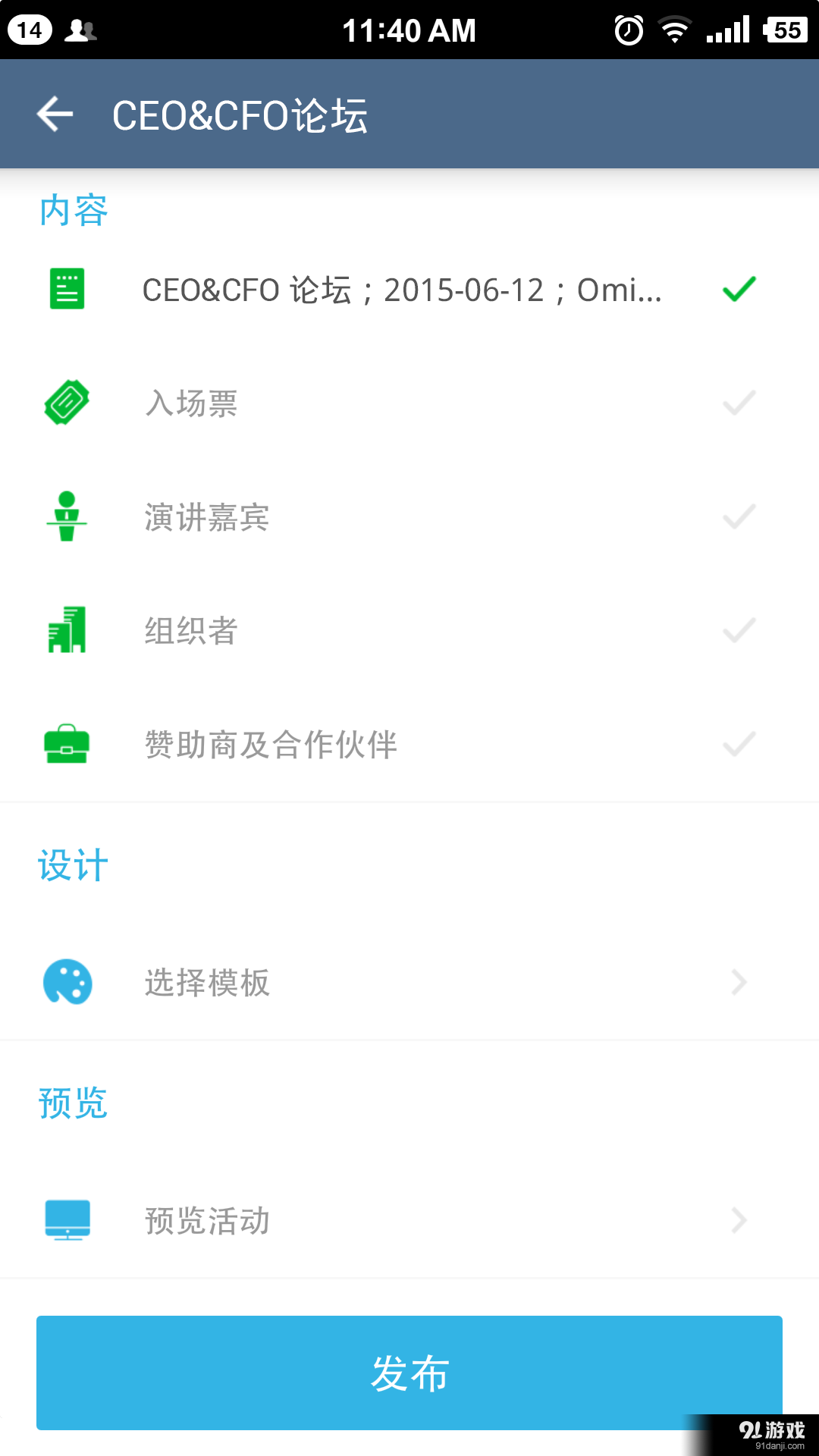The height and width of the screenshot is (1456, 819).
Task: Select the briefcase icon for sponsors
Action: point(67,745)
